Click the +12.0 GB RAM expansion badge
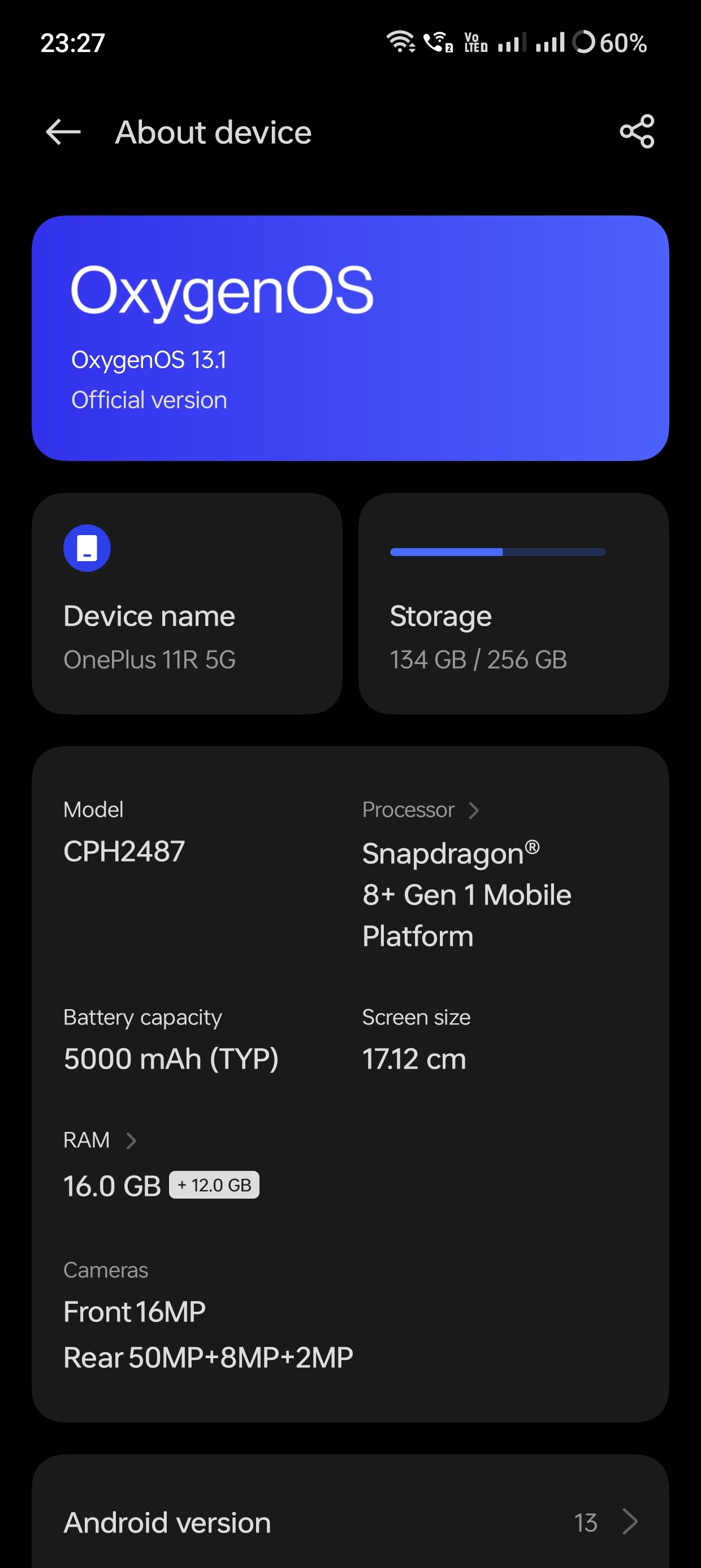 [x=214, y=1184]
